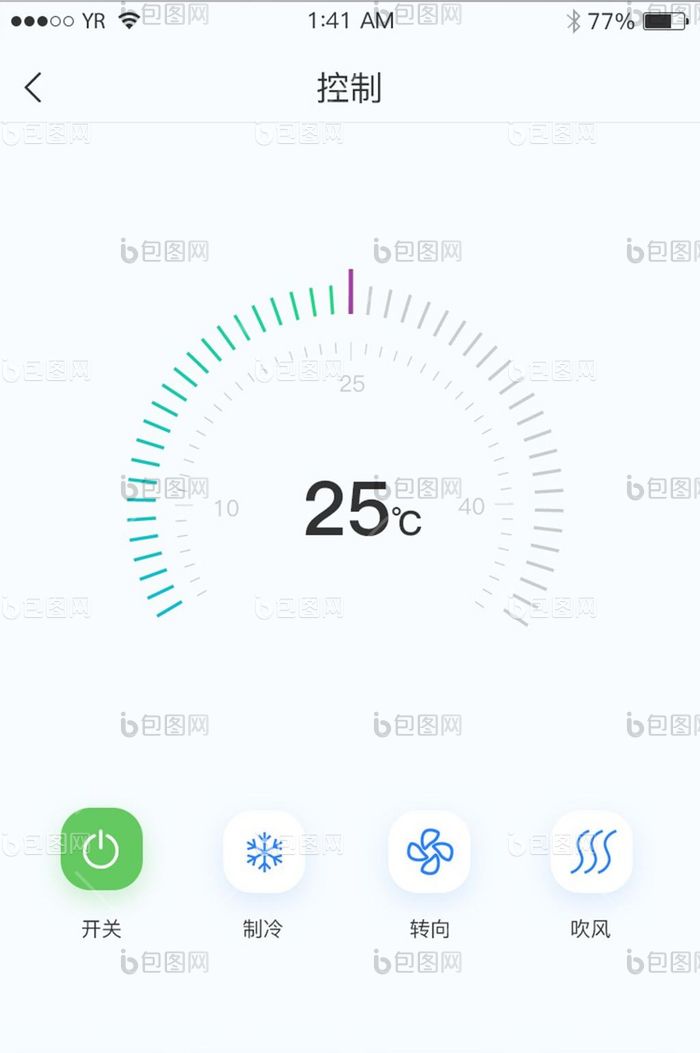Select the 制冷 cooling mode

[x=264, y=851]
